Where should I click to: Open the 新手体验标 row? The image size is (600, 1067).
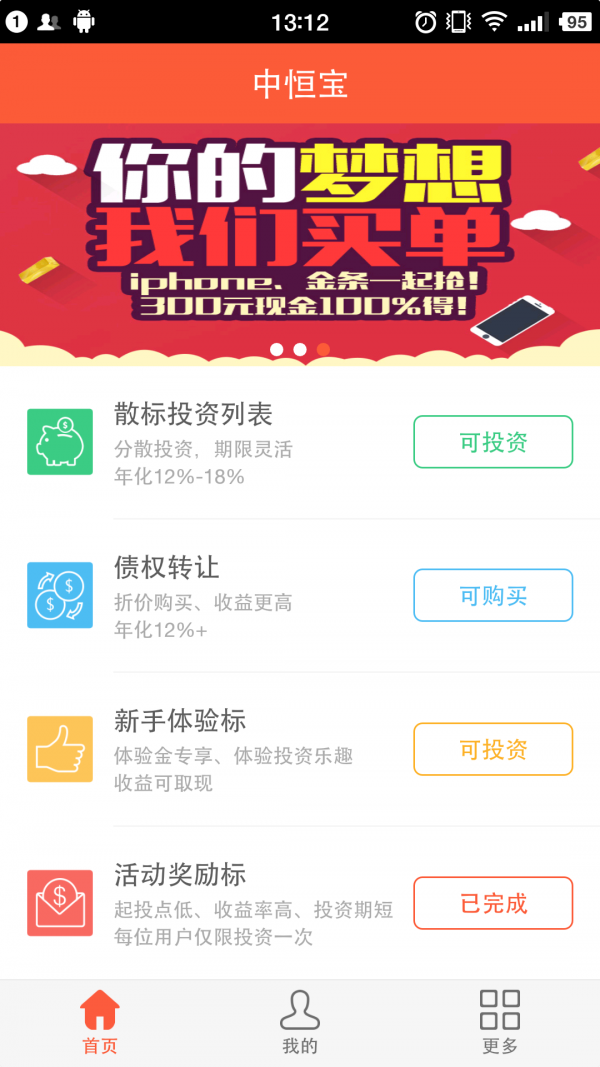pos(220,749)
